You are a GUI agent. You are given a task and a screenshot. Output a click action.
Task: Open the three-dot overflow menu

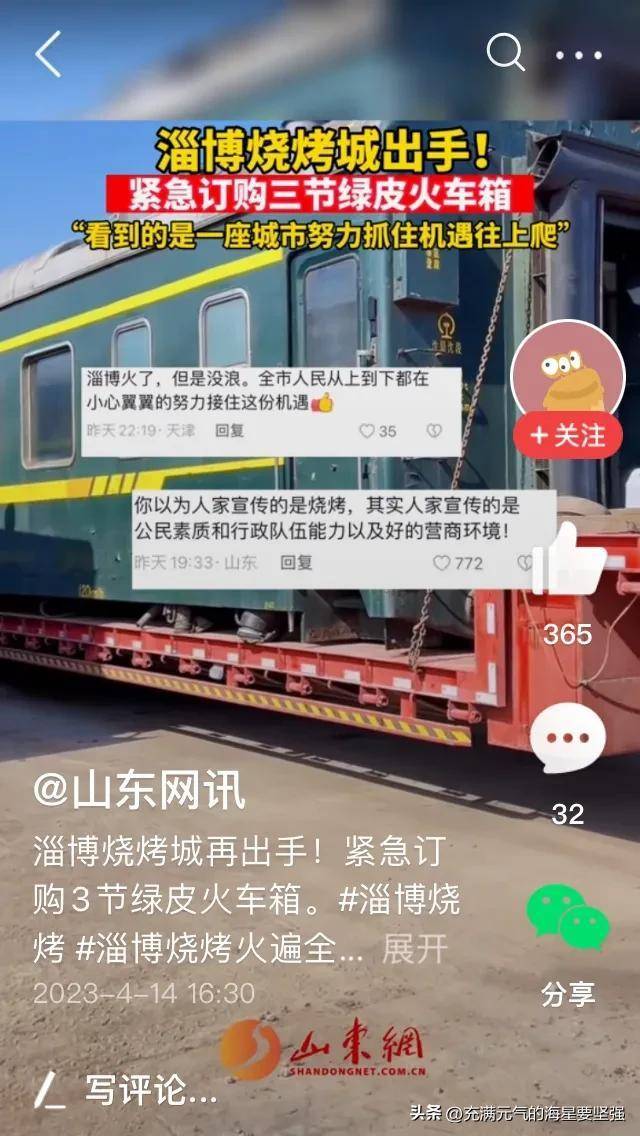point(579,55)
